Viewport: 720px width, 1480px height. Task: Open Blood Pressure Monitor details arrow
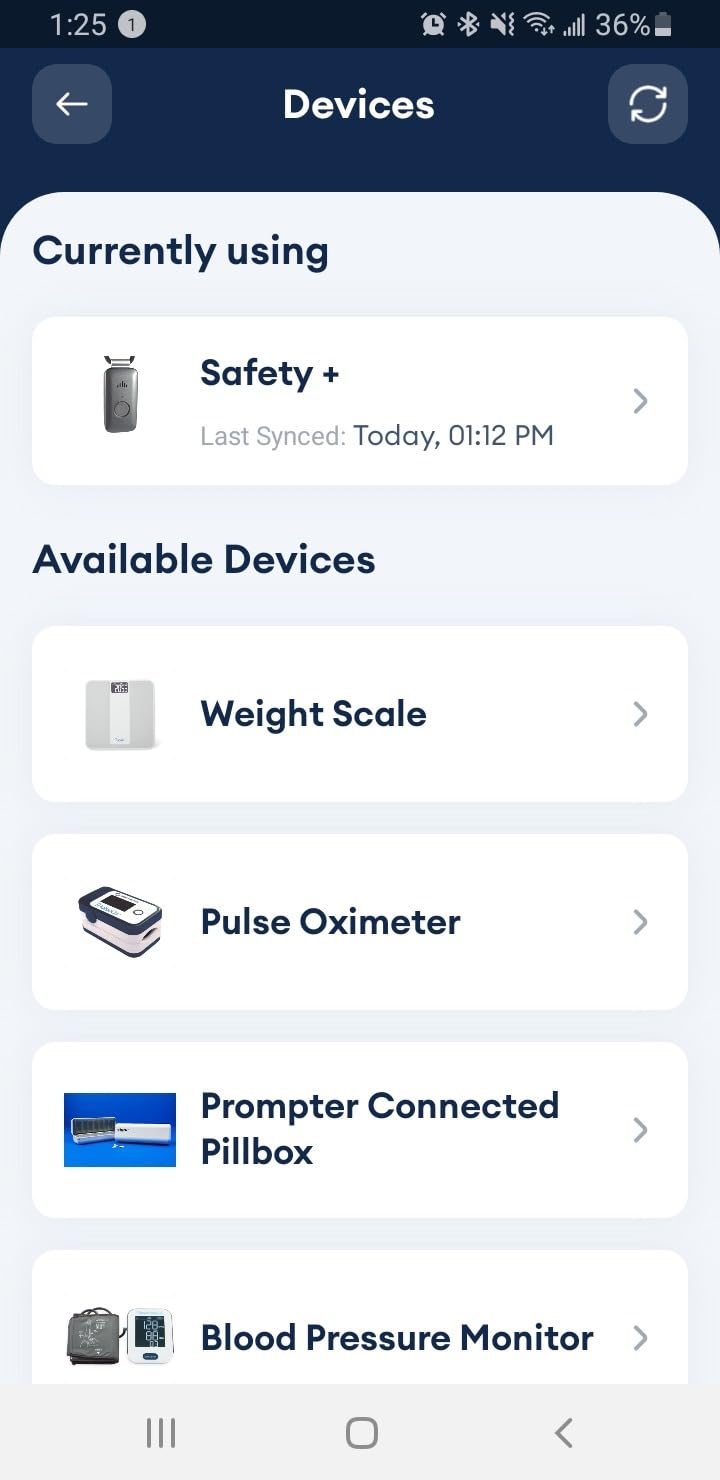click(641, 1337)
